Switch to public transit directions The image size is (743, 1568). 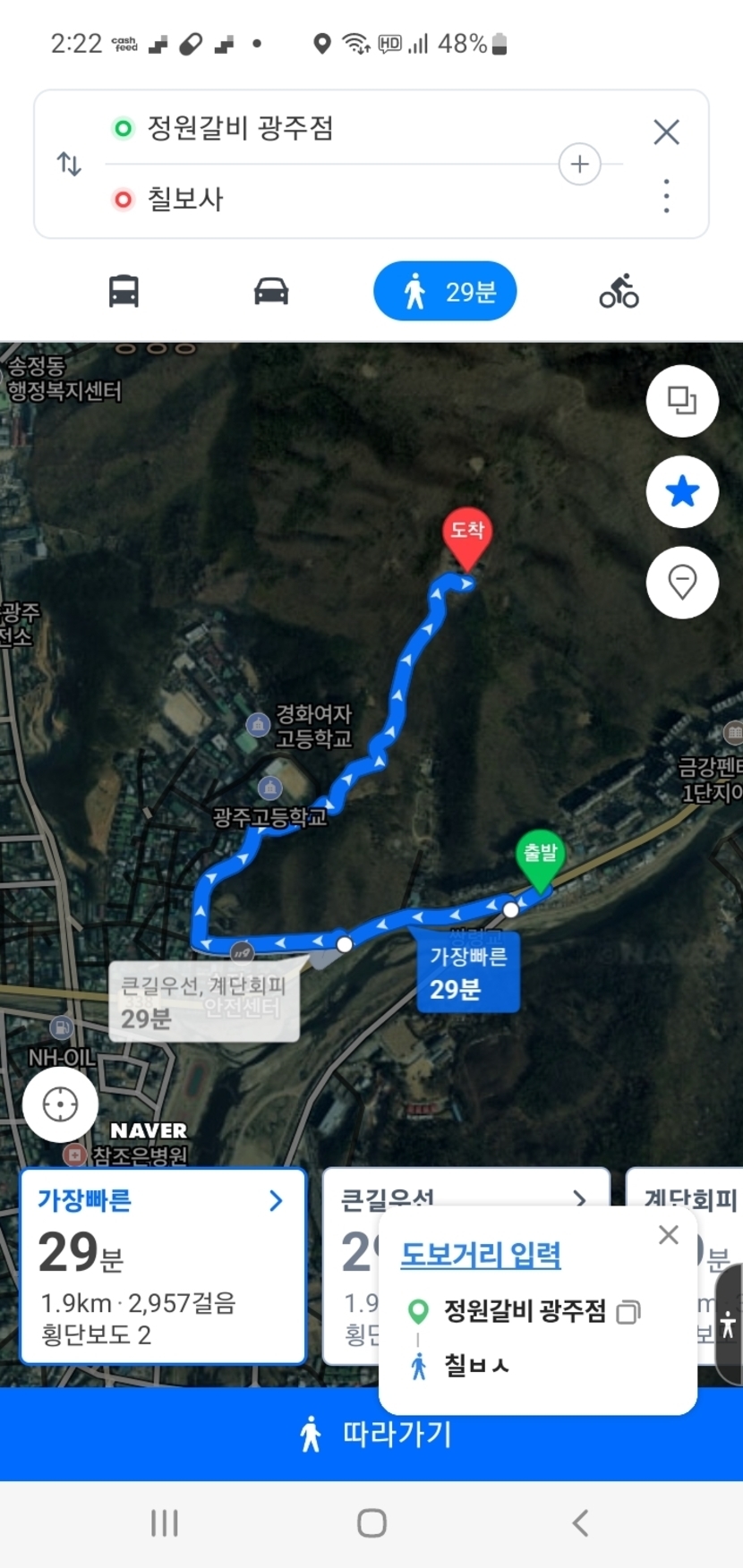pyautogui.click(x=124, y=292)
